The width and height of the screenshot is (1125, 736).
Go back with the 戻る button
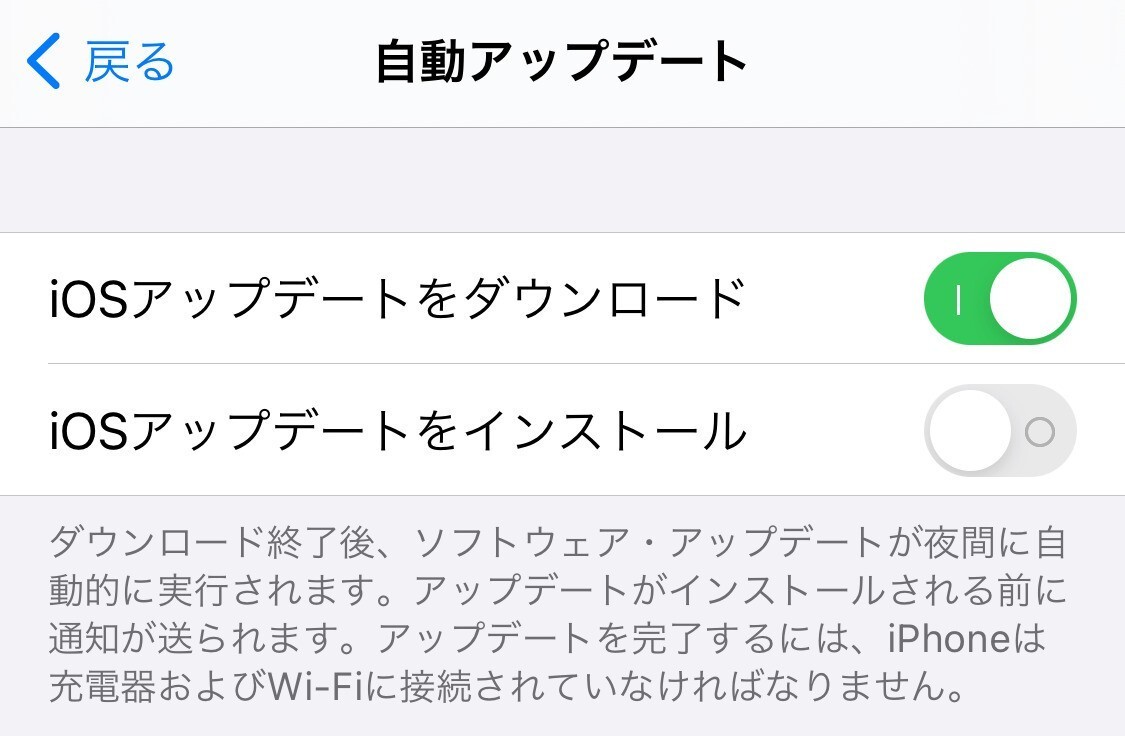click(100, 62)
